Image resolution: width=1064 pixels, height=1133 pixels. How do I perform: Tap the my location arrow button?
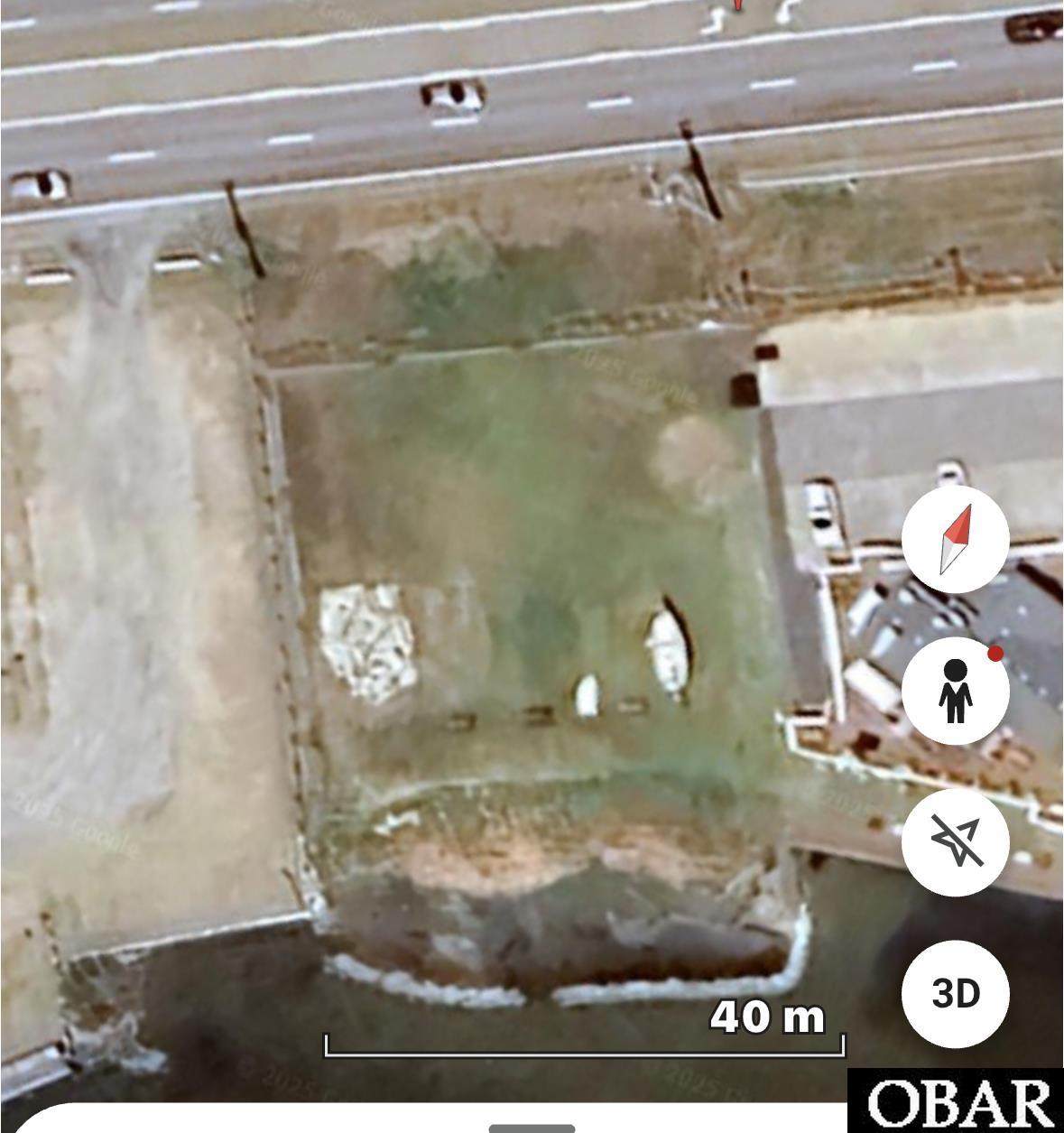point(955,841)
